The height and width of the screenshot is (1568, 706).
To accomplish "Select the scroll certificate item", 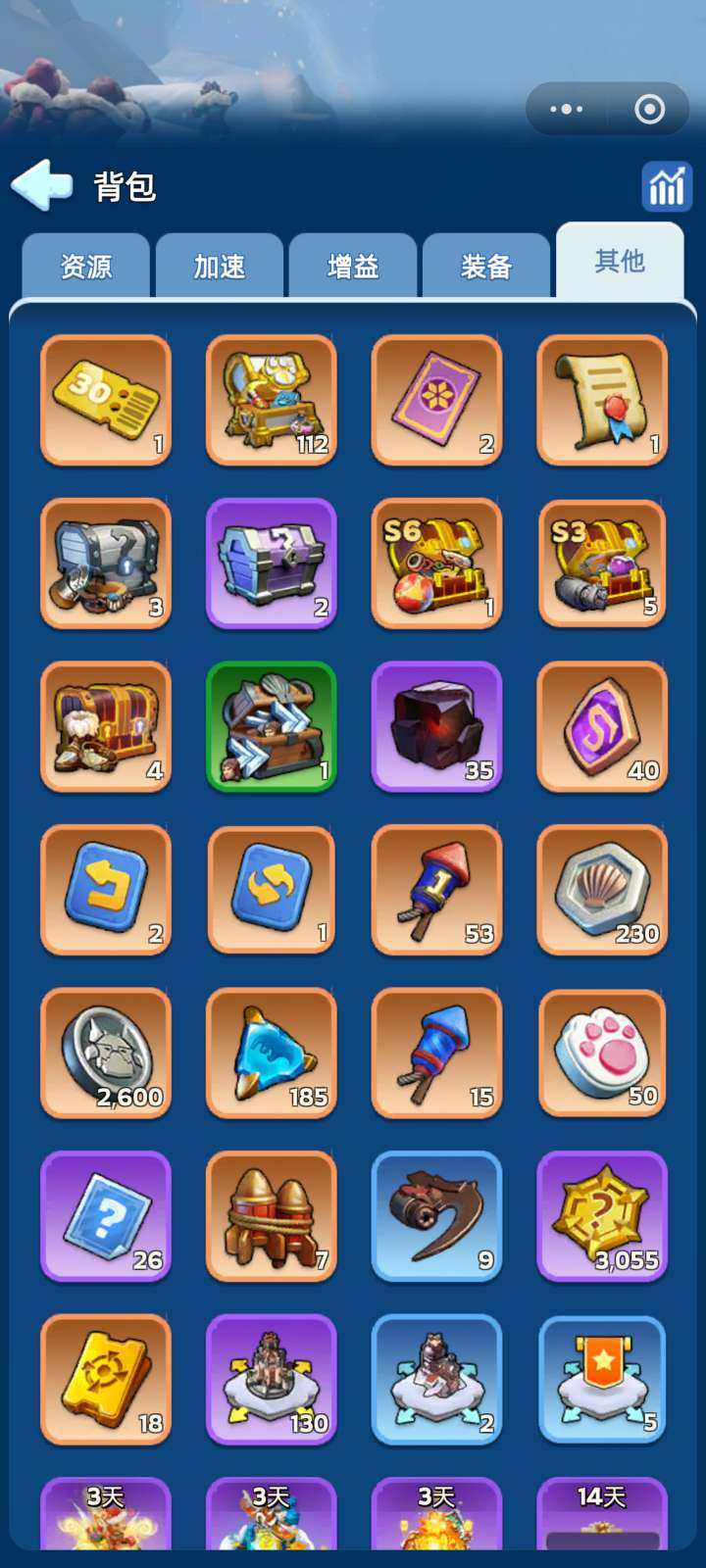I will click(602, 400).
